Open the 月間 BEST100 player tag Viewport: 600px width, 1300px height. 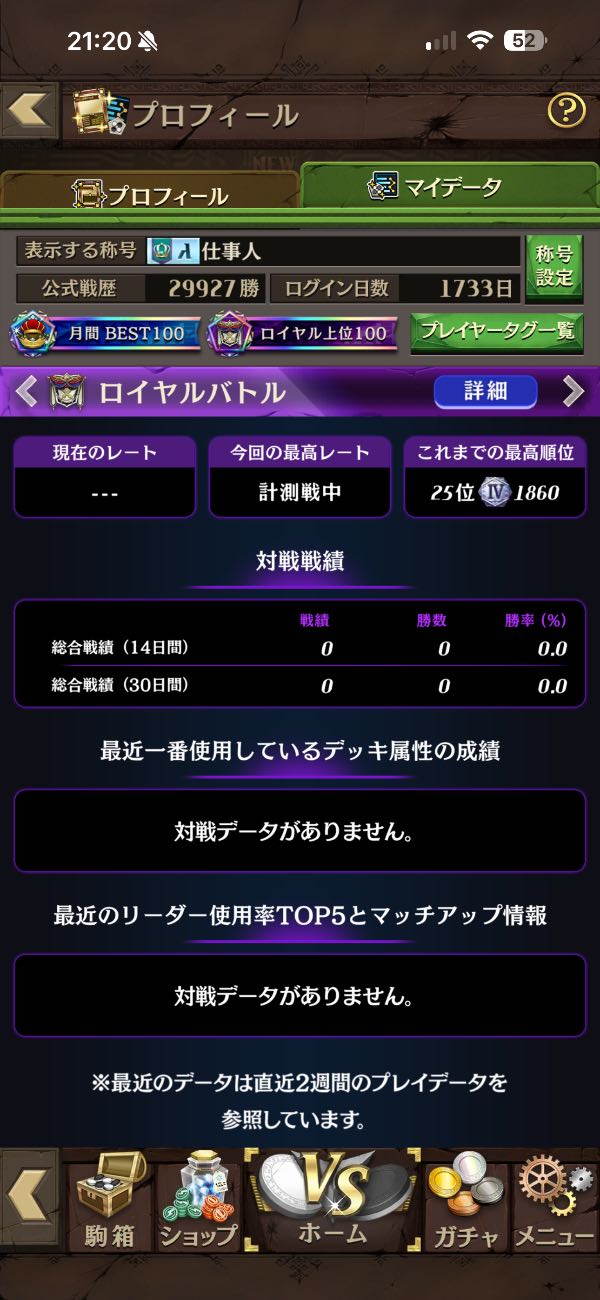tap(104, 332)
